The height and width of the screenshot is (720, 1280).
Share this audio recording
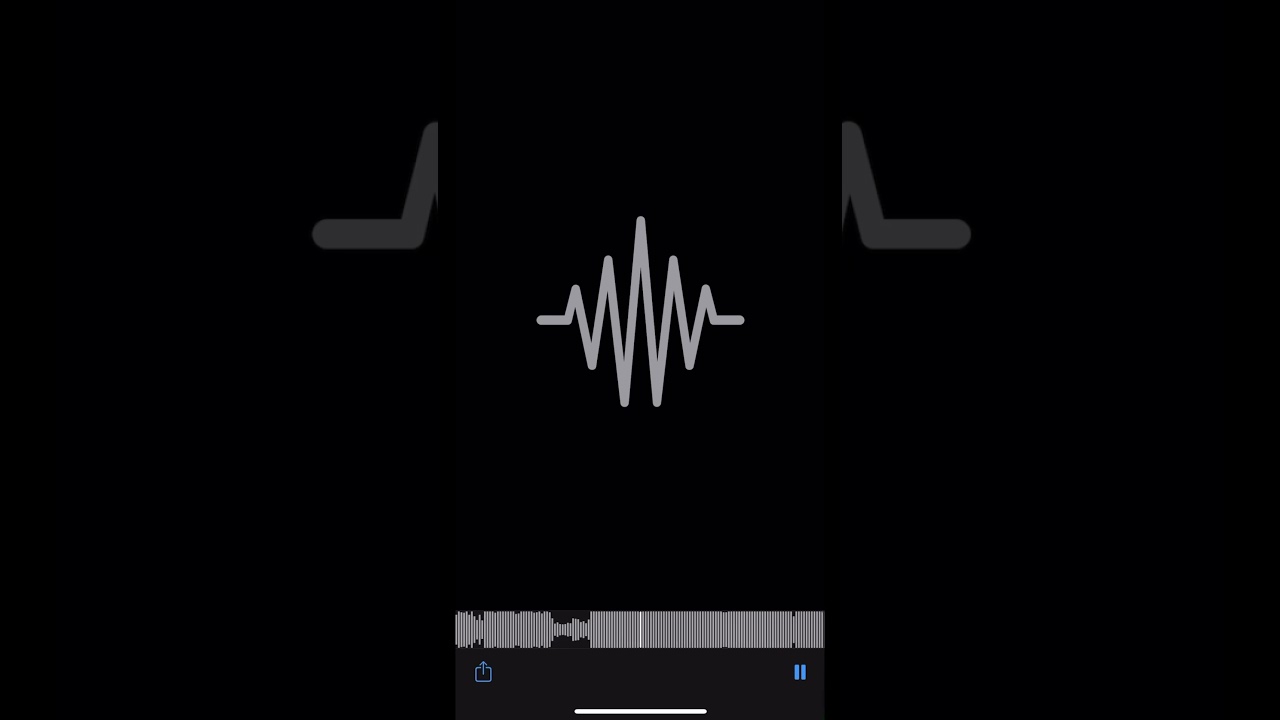click(x=483, y=672)
